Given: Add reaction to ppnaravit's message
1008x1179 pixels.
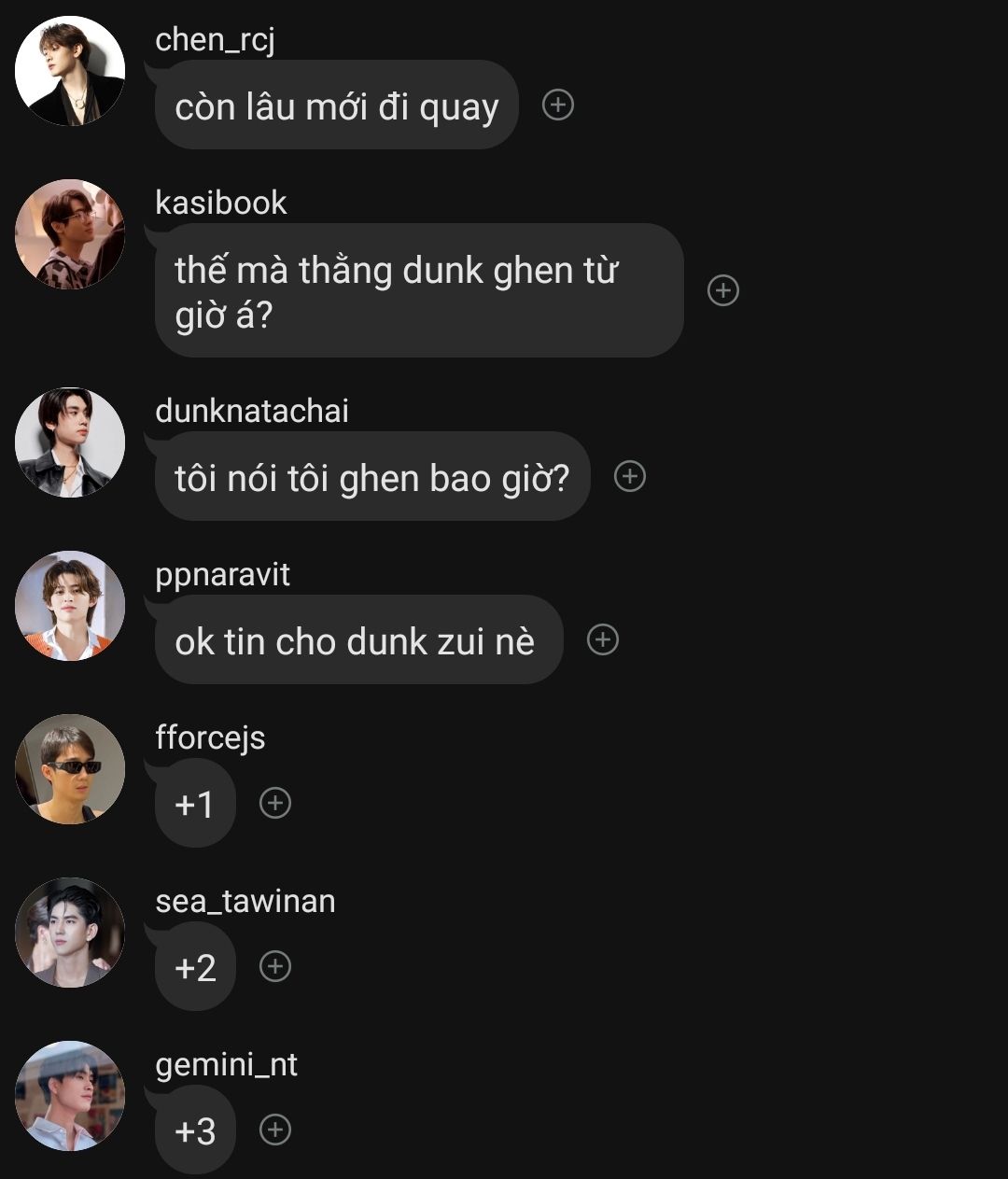Looking at the screenshot, I should click(603, 639).
